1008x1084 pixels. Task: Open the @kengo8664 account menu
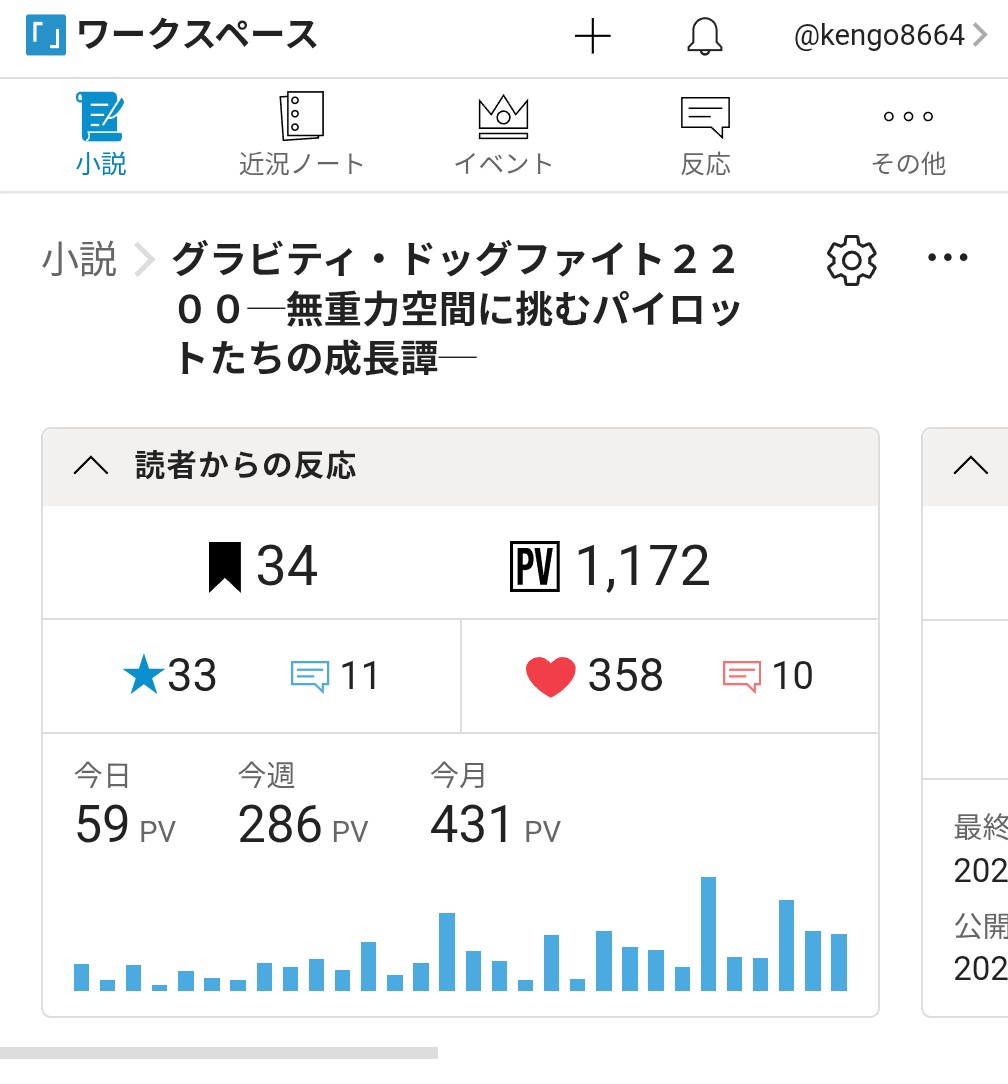tap(890, 37)
